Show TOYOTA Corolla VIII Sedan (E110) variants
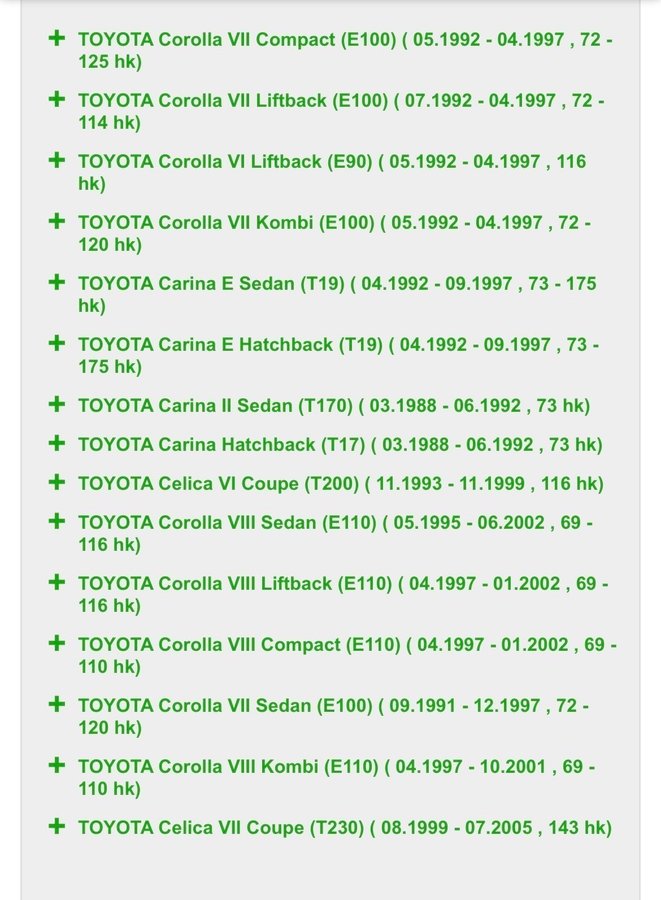This screenshot has height=900, width=661. point(57,522)
